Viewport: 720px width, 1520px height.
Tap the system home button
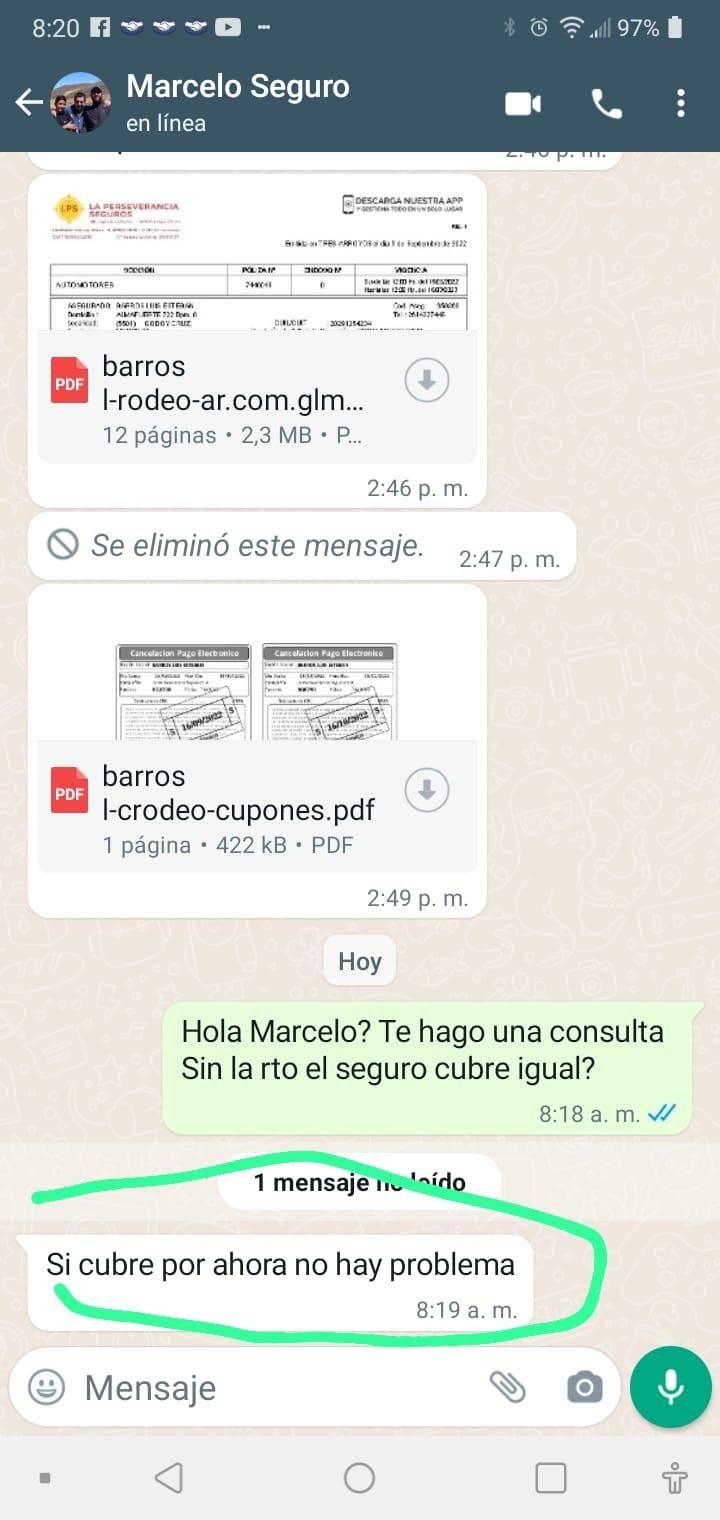(359, 1477)
